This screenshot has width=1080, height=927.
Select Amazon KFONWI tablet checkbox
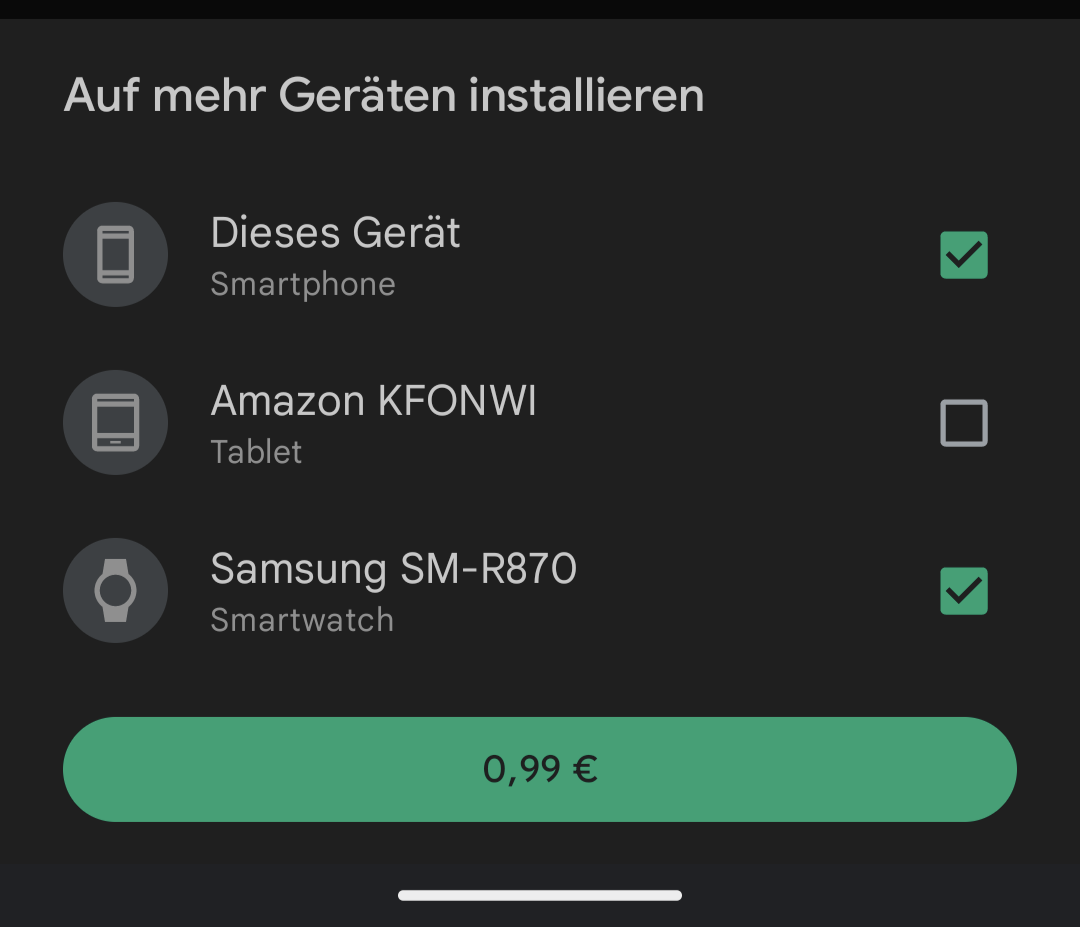pyautogui.click(x=963, y=423)
